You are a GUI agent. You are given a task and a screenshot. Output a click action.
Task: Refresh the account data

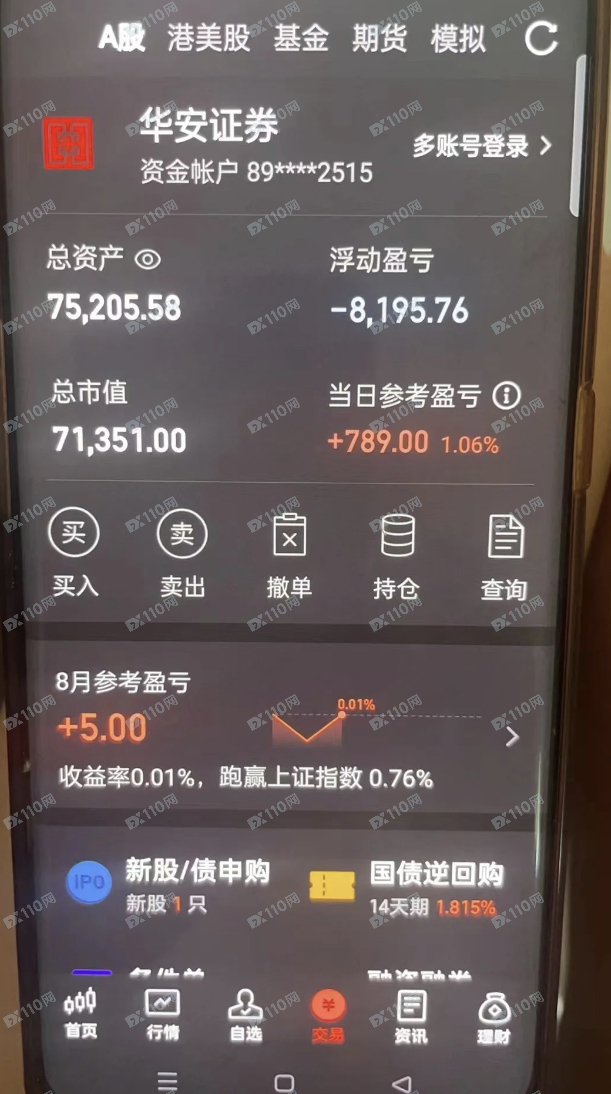541,38
